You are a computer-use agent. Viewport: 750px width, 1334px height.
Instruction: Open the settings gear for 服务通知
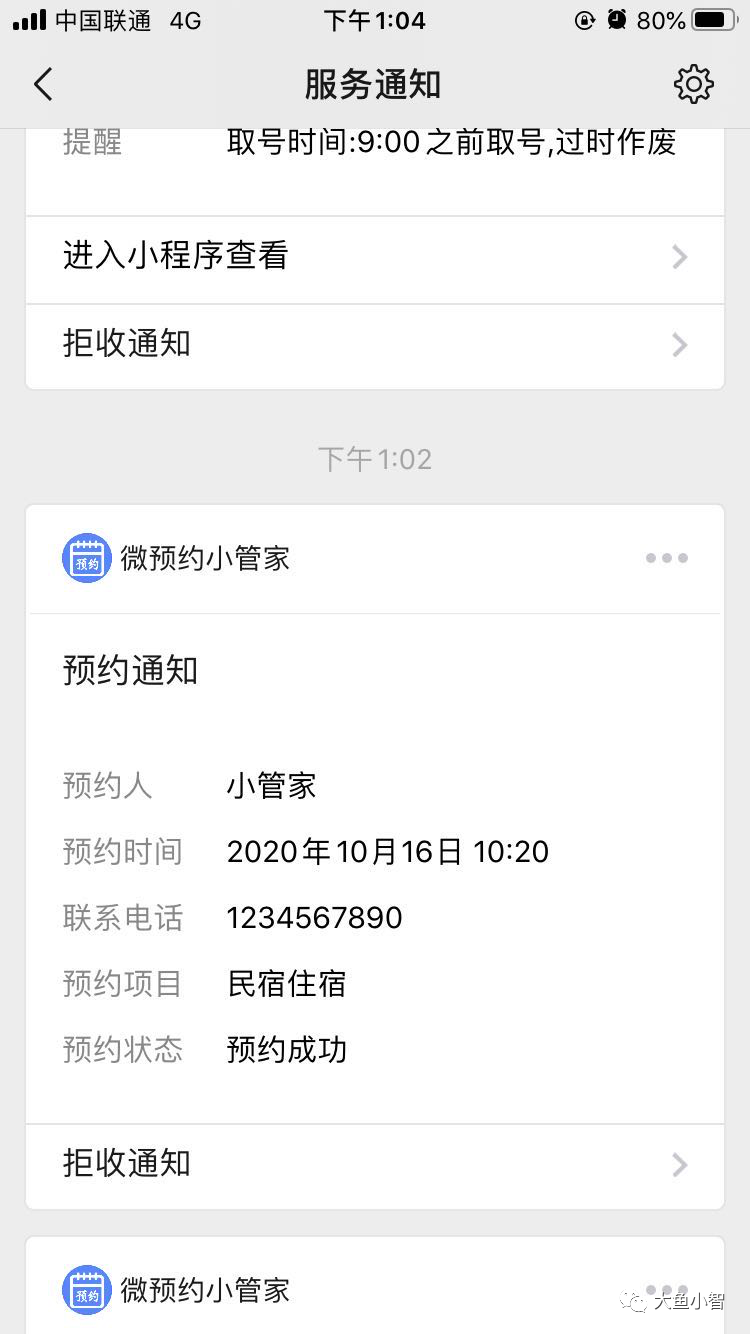[x=693, y=85]
